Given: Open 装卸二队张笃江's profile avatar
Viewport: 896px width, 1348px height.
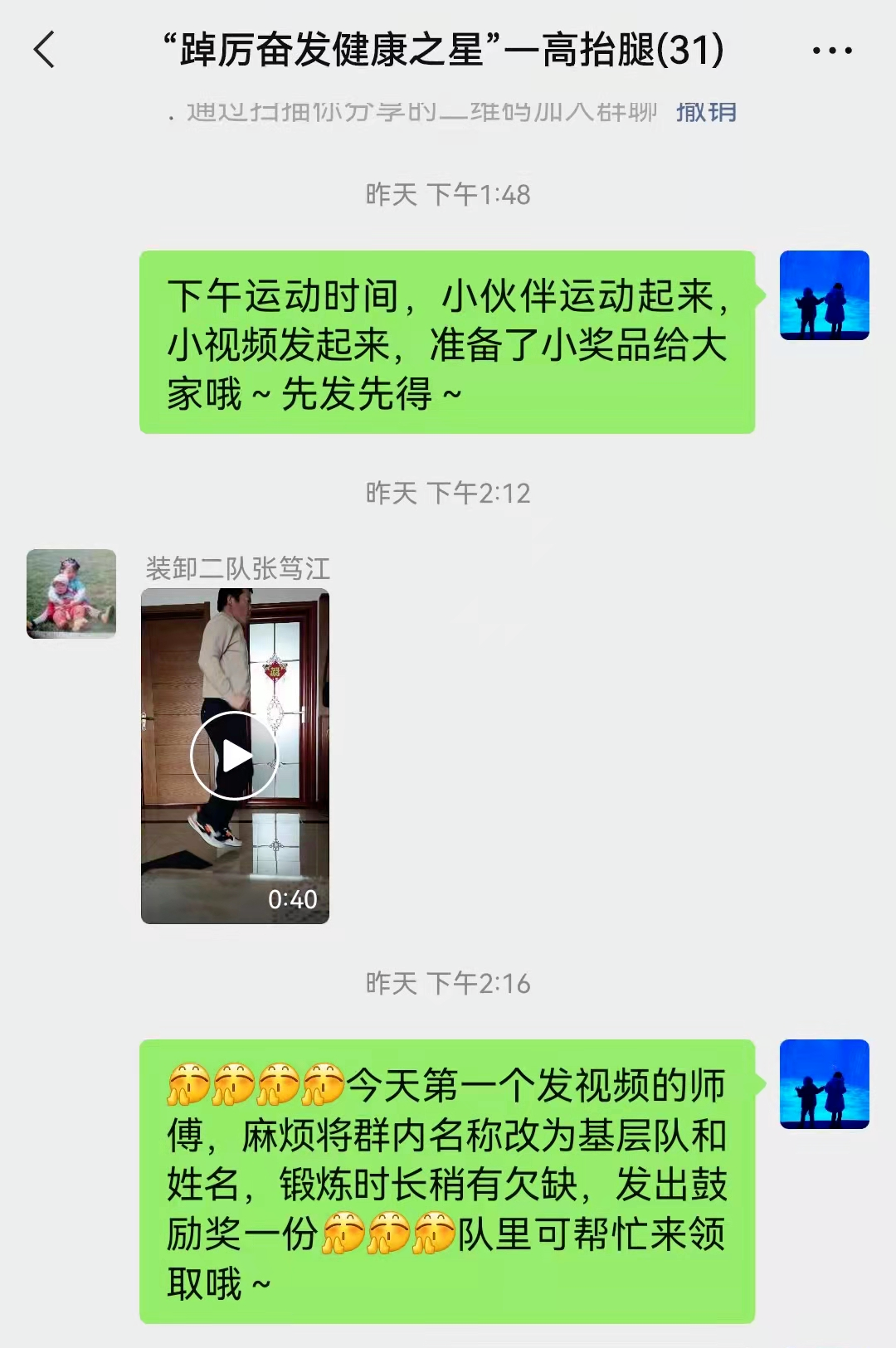Looking at the screenshot, I should 71,594.
